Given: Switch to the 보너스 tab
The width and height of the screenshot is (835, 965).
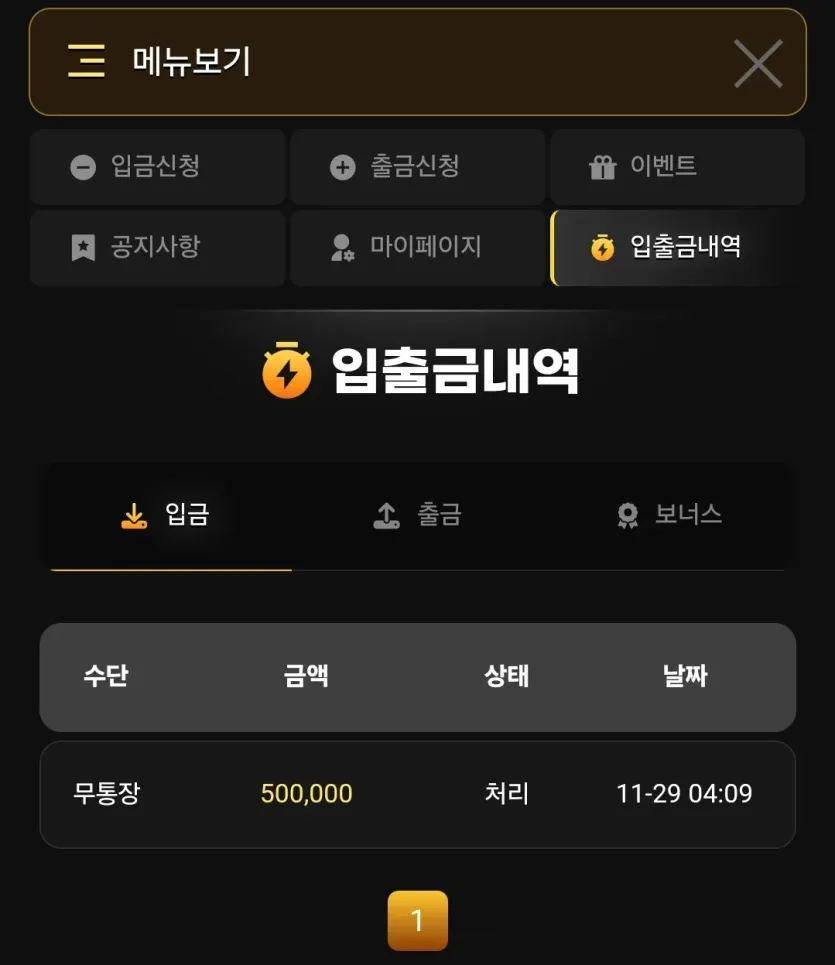Looking at the screenshot, I should (x=669, y=516).
